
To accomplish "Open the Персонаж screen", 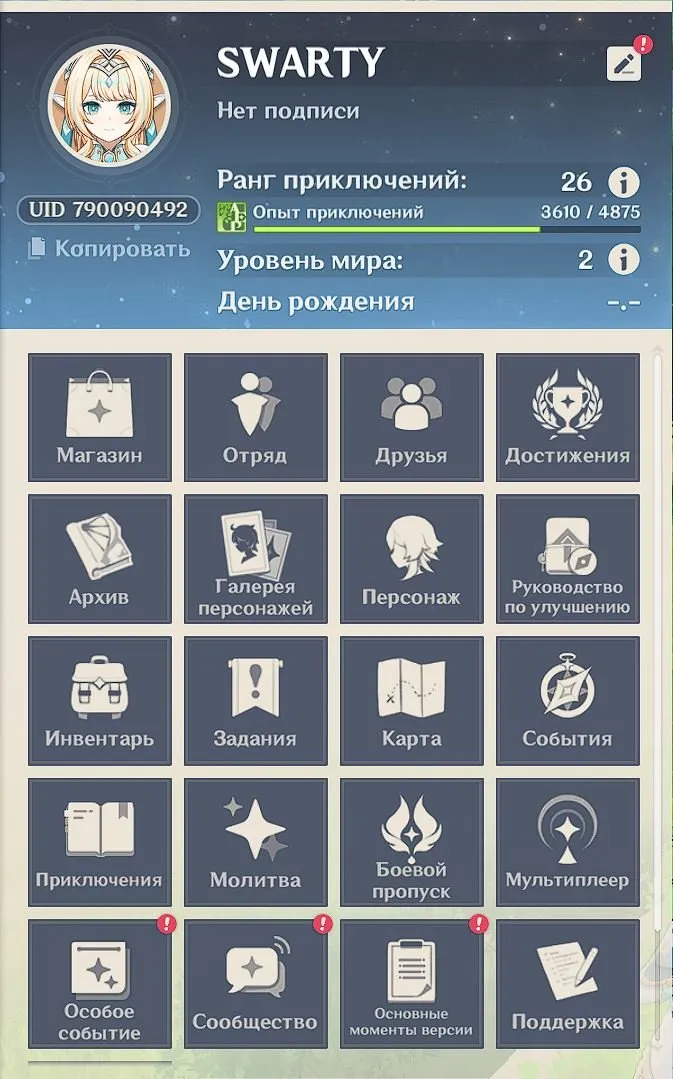I will [x=412, y=559].
